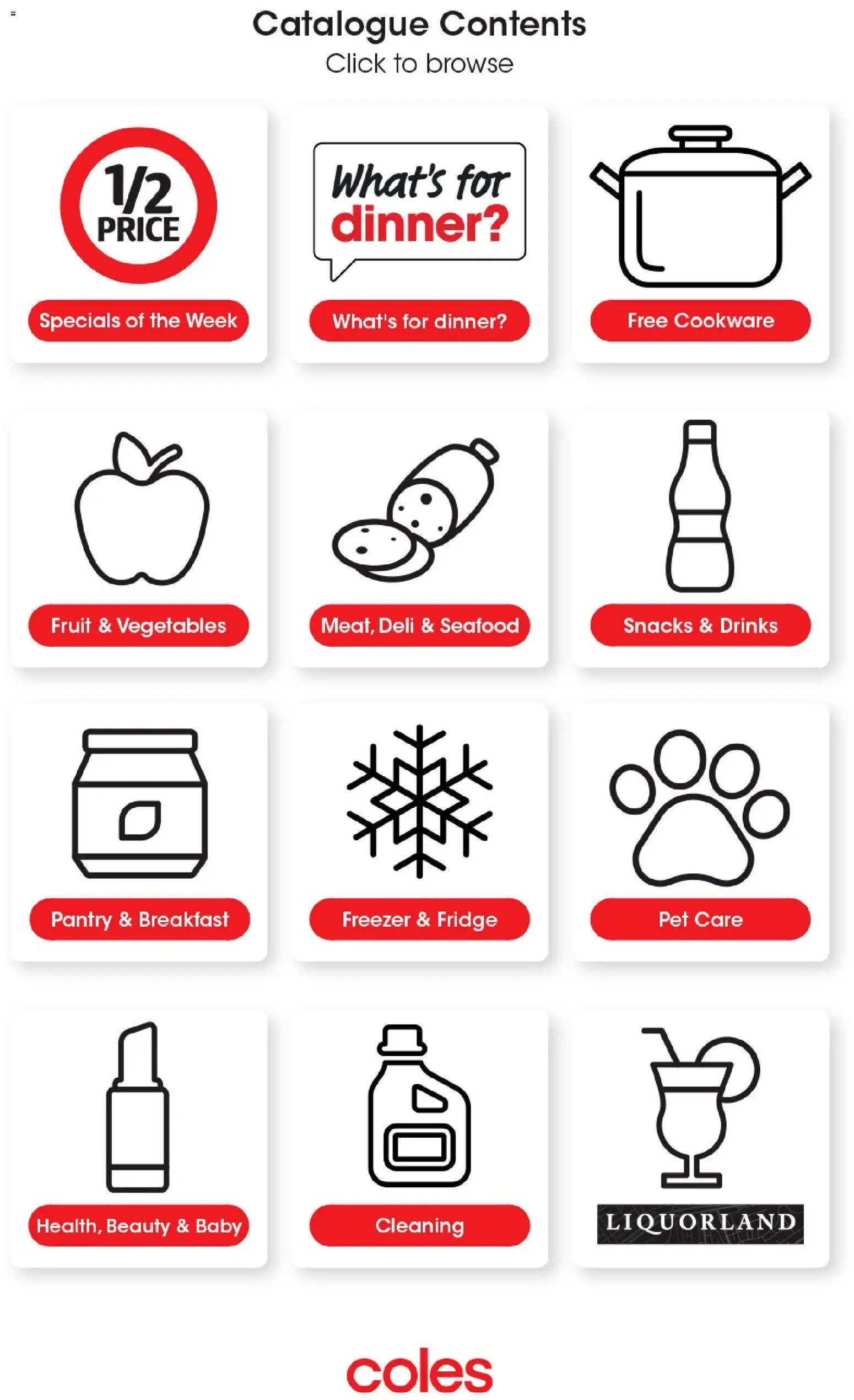This screenshot has height=1400, width=854.
Task: Open the Specials of the Week section
Action: coord(138,321)
